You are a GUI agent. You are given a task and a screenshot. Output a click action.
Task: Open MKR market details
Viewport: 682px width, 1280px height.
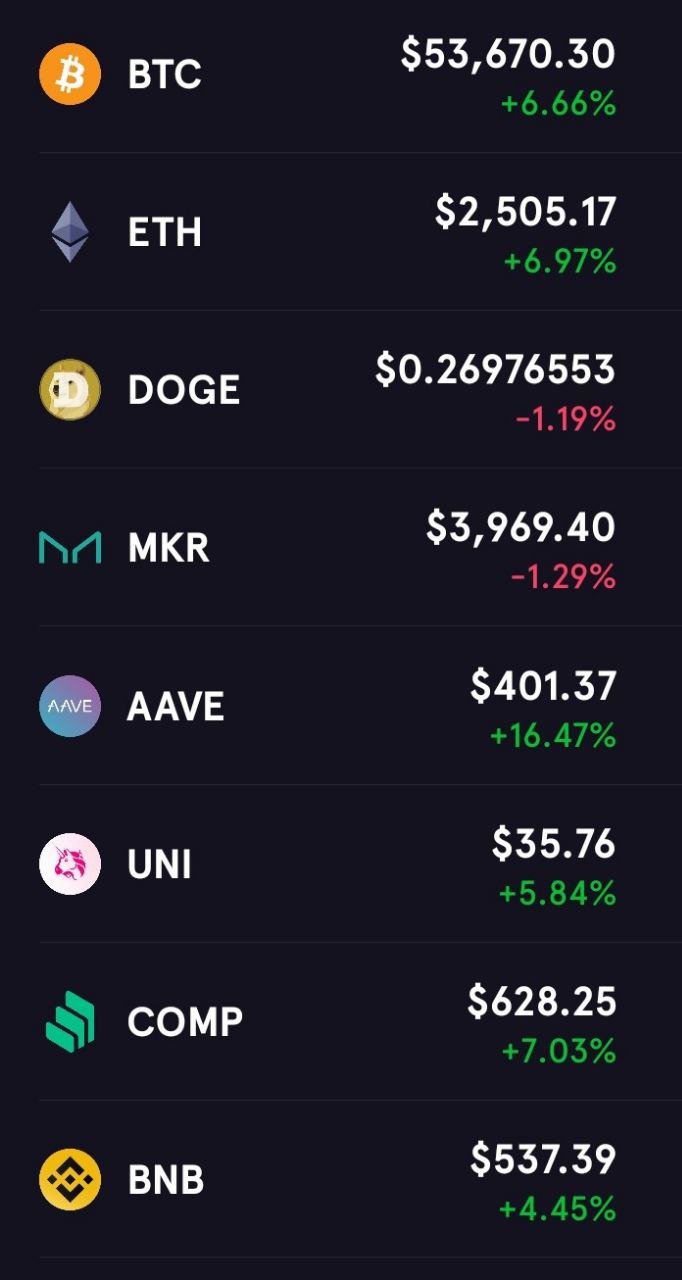[x=340, y=548]
